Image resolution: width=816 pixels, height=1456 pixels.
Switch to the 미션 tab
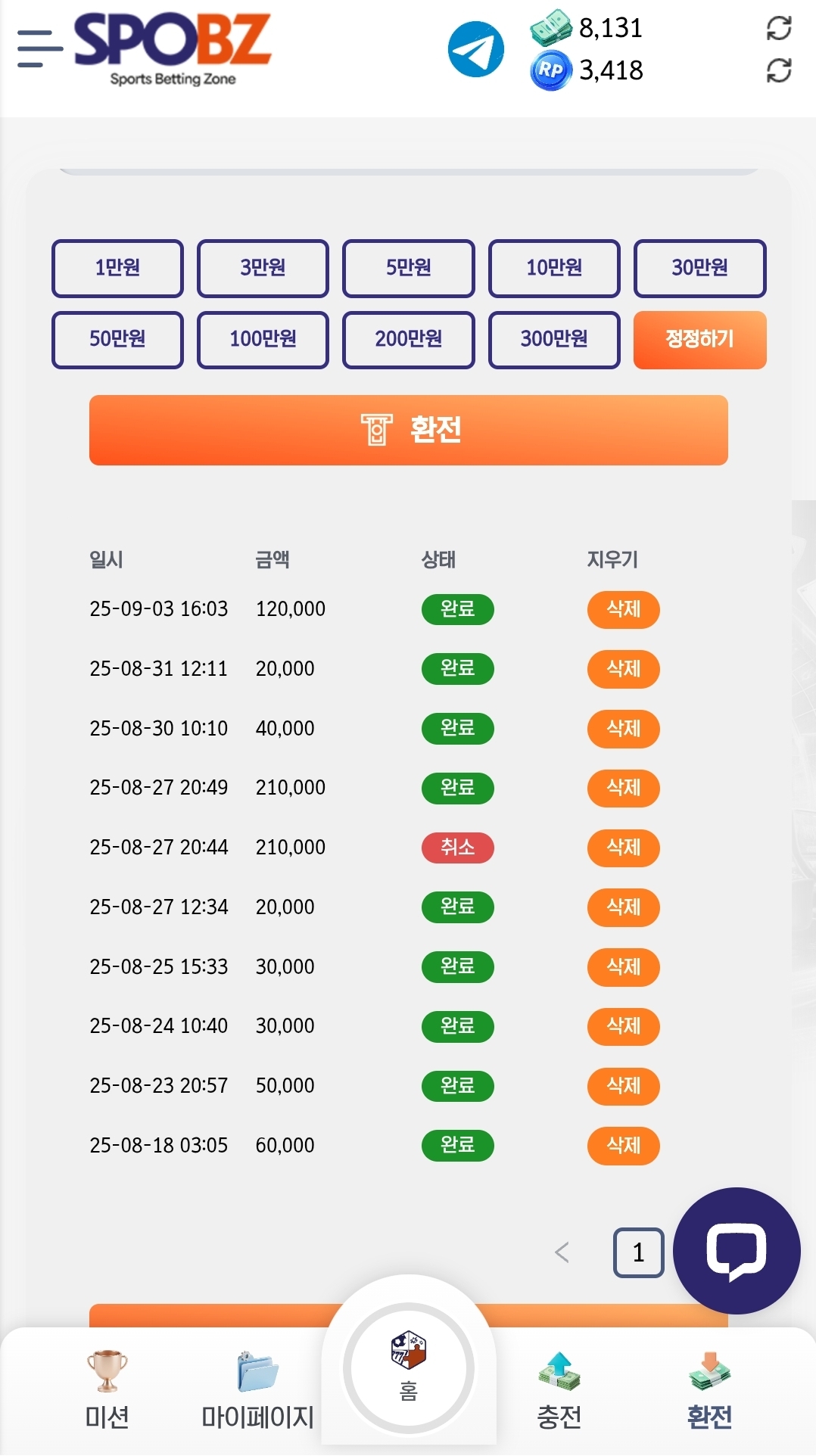point(107,1391)
